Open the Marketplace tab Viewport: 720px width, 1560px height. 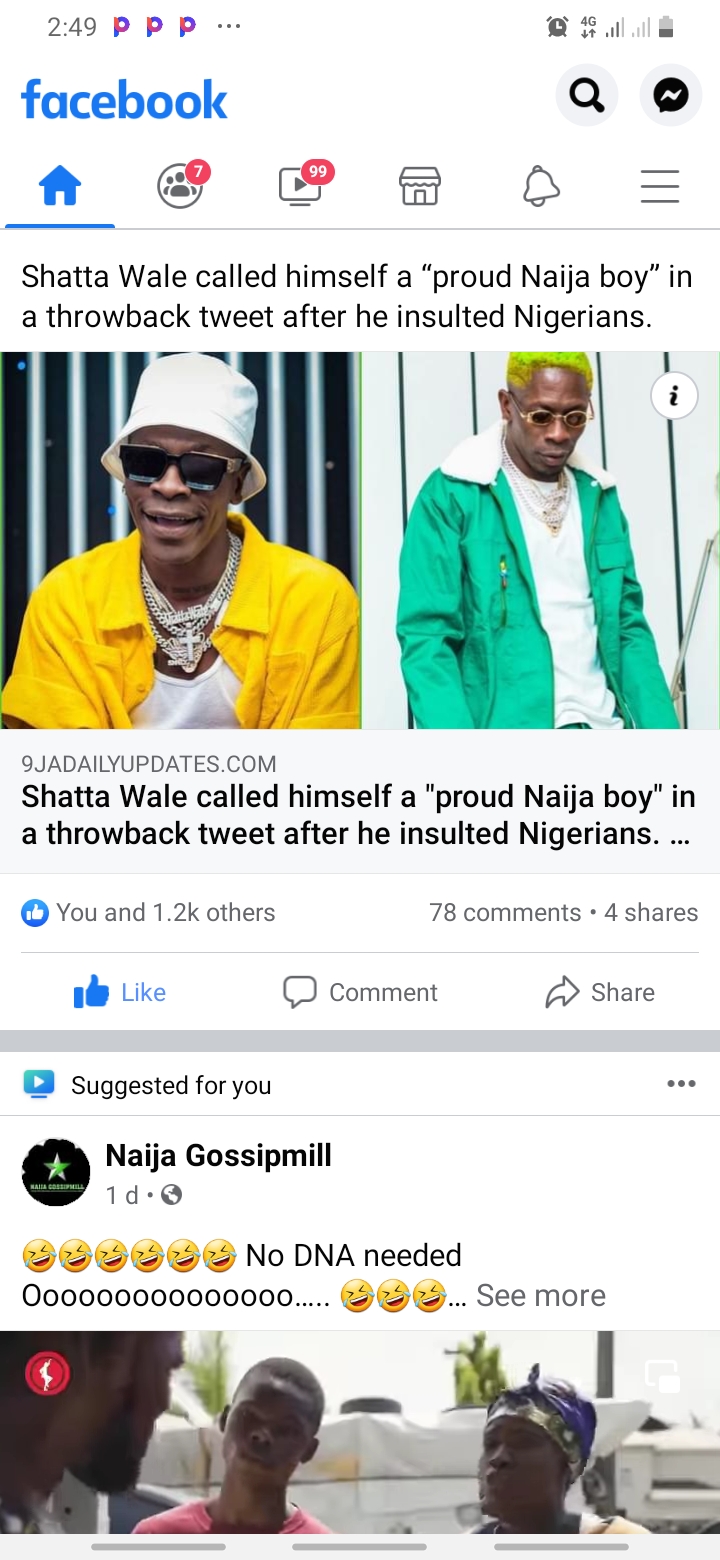click(420, 187)
